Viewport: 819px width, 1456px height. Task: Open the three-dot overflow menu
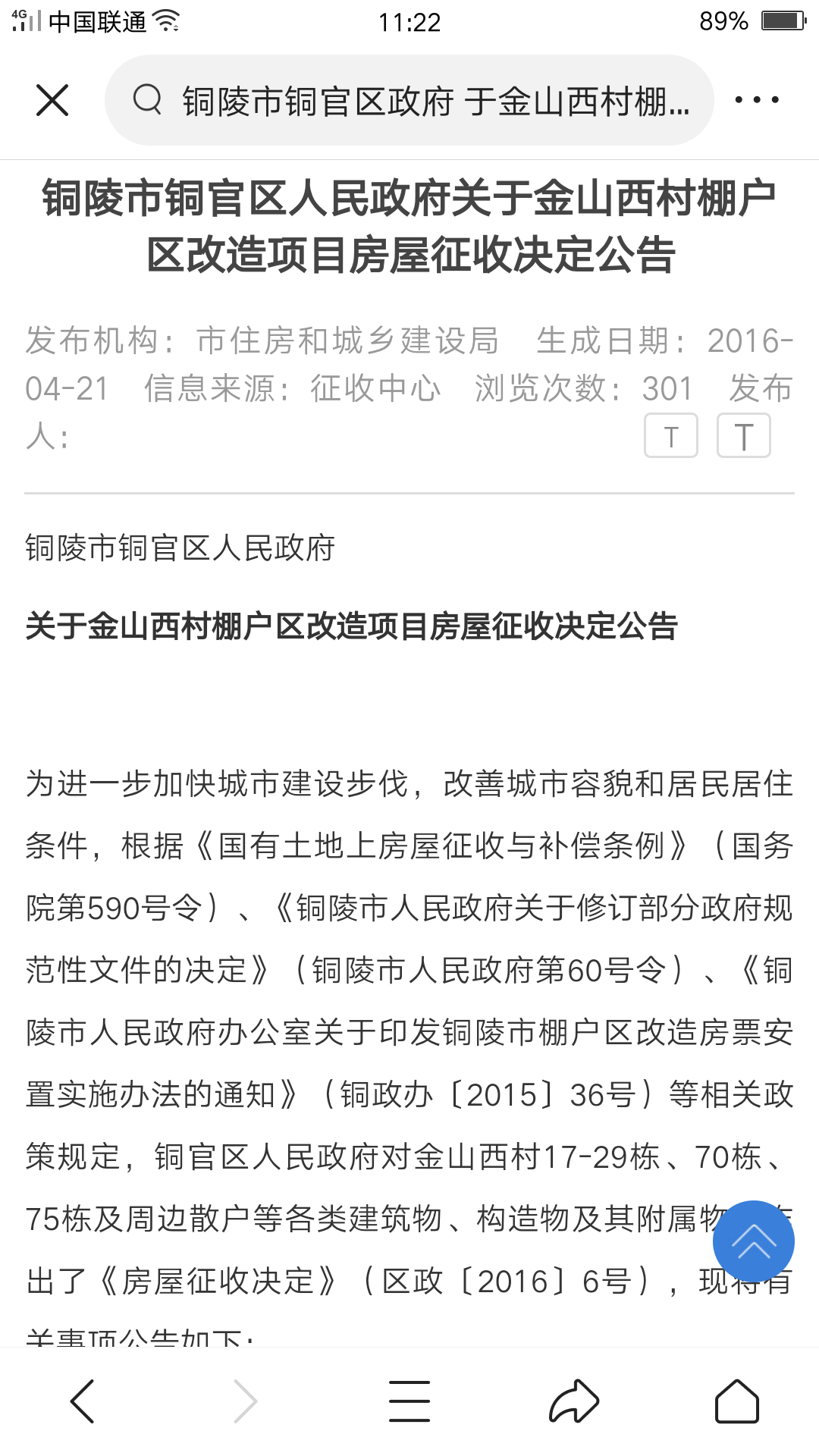[756, 100]
